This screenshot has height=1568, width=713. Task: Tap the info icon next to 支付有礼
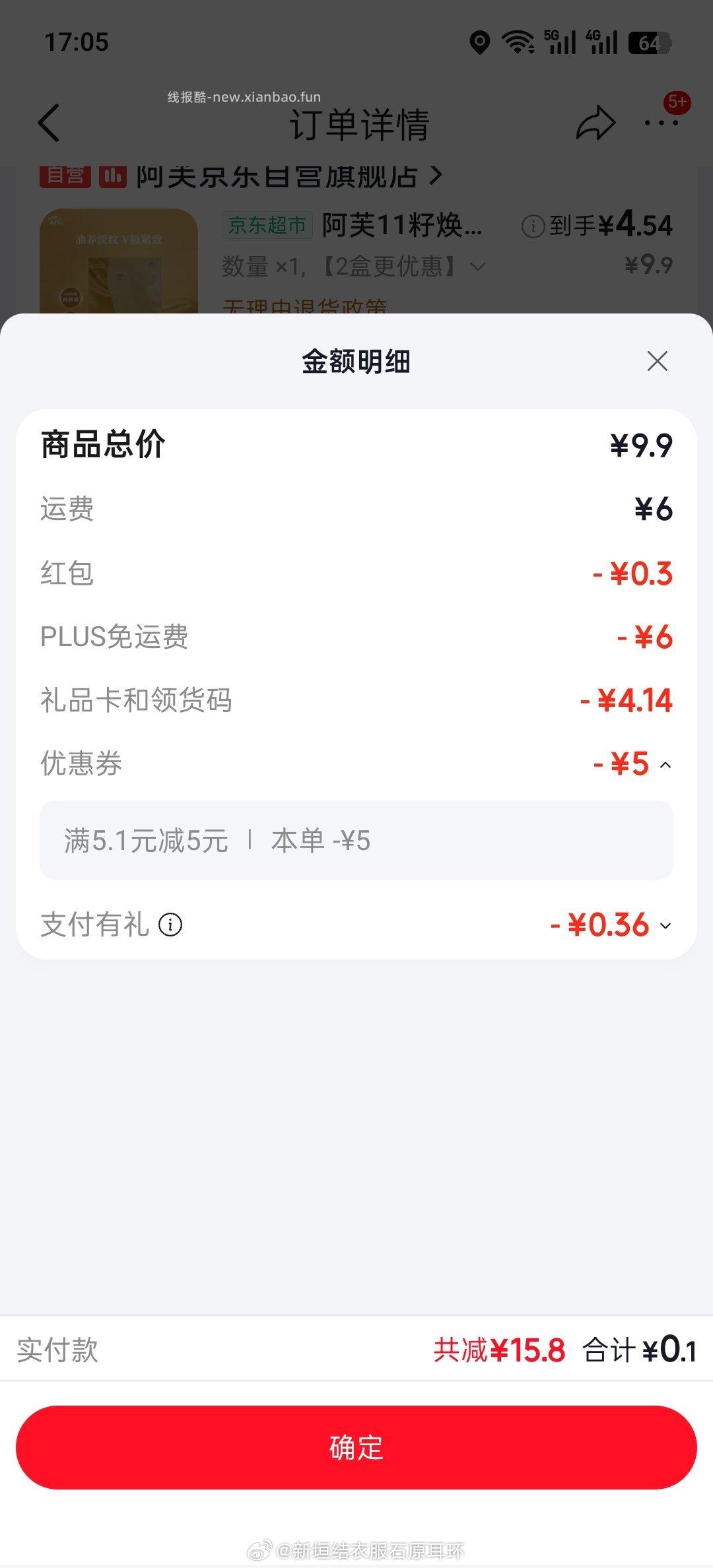170,925
